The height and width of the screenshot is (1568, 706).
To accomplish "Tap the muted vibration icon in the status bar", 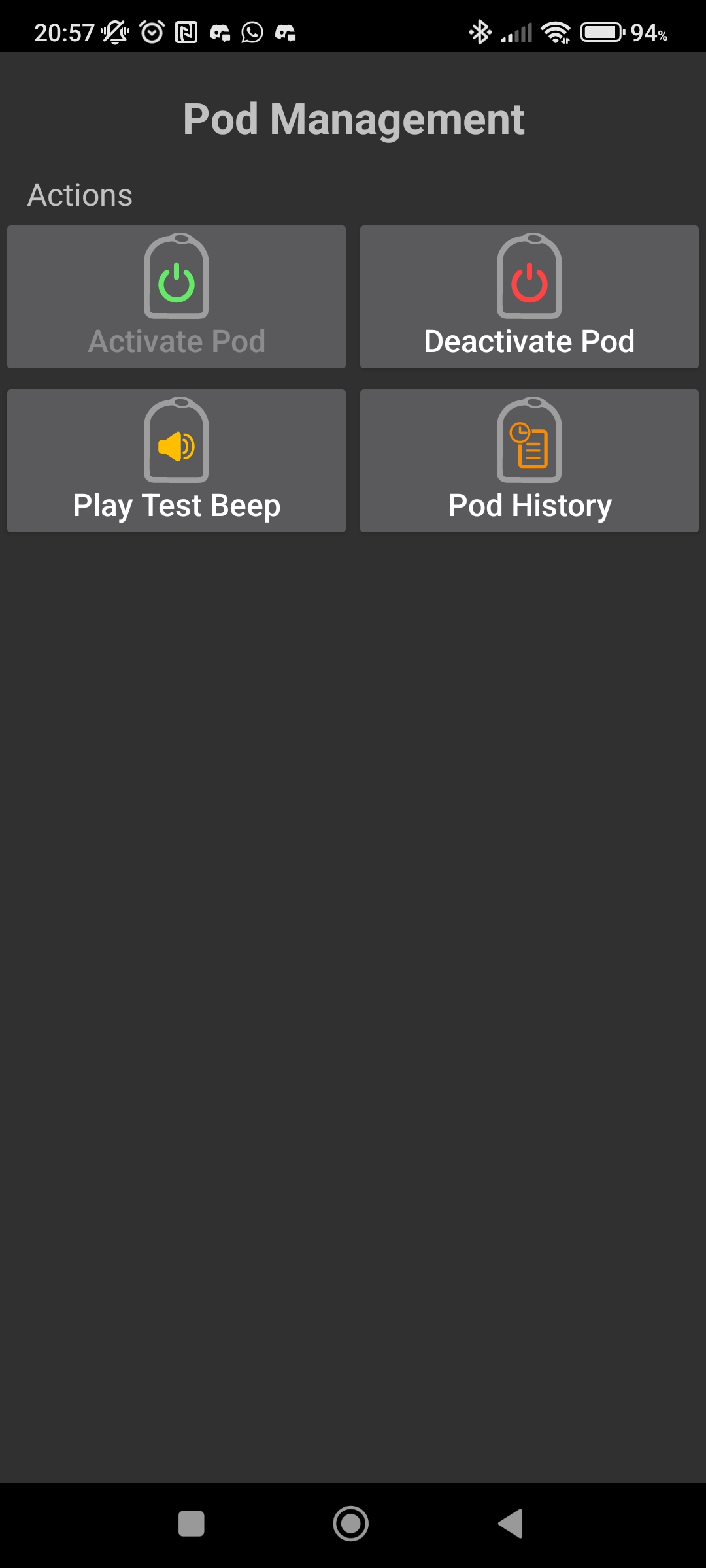I will (116, 31).
